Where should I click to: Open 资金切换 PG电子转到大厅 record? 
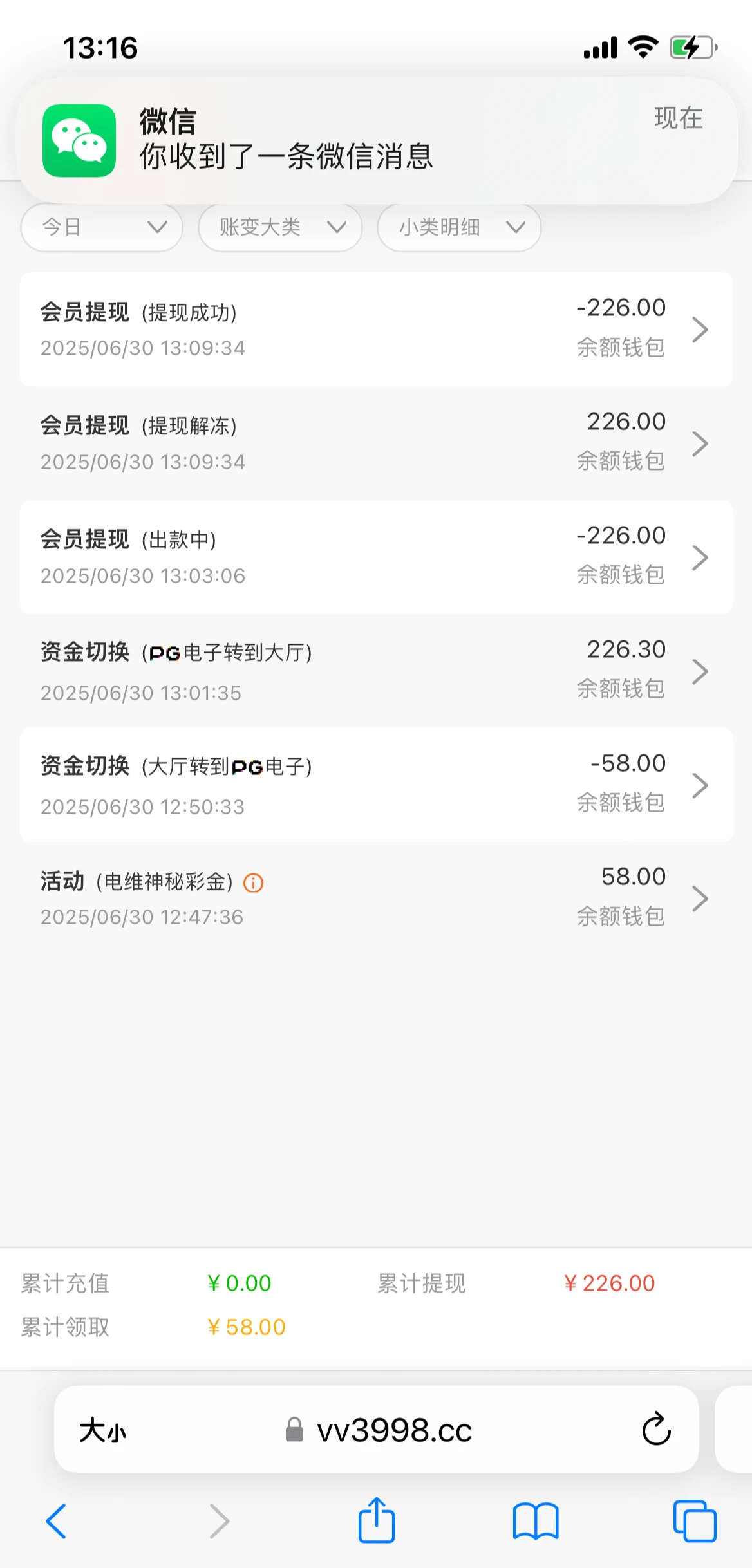[376, 671]
